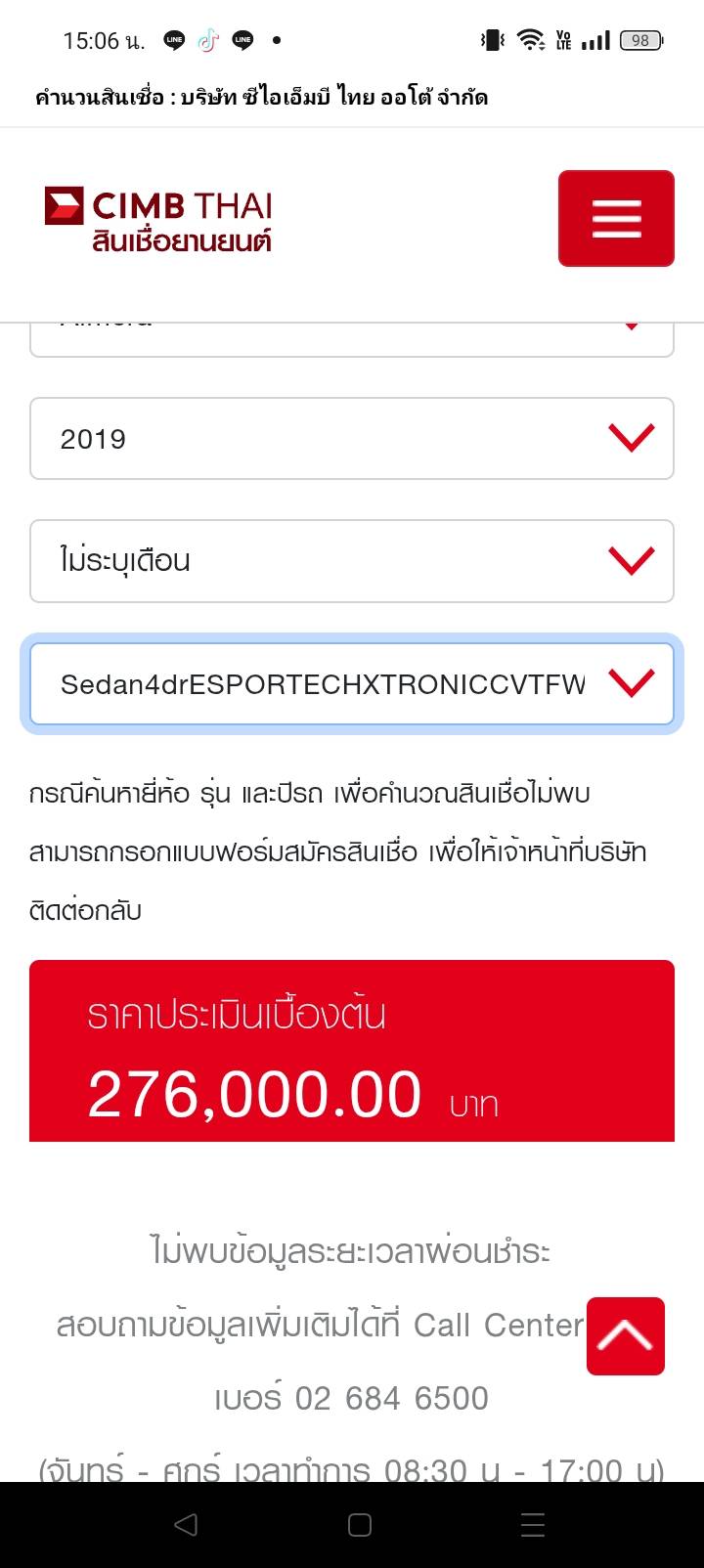The width and height of the screenshot is (704, 1568).
Task: Open the red hamburger menu
Action: point(616,218)
